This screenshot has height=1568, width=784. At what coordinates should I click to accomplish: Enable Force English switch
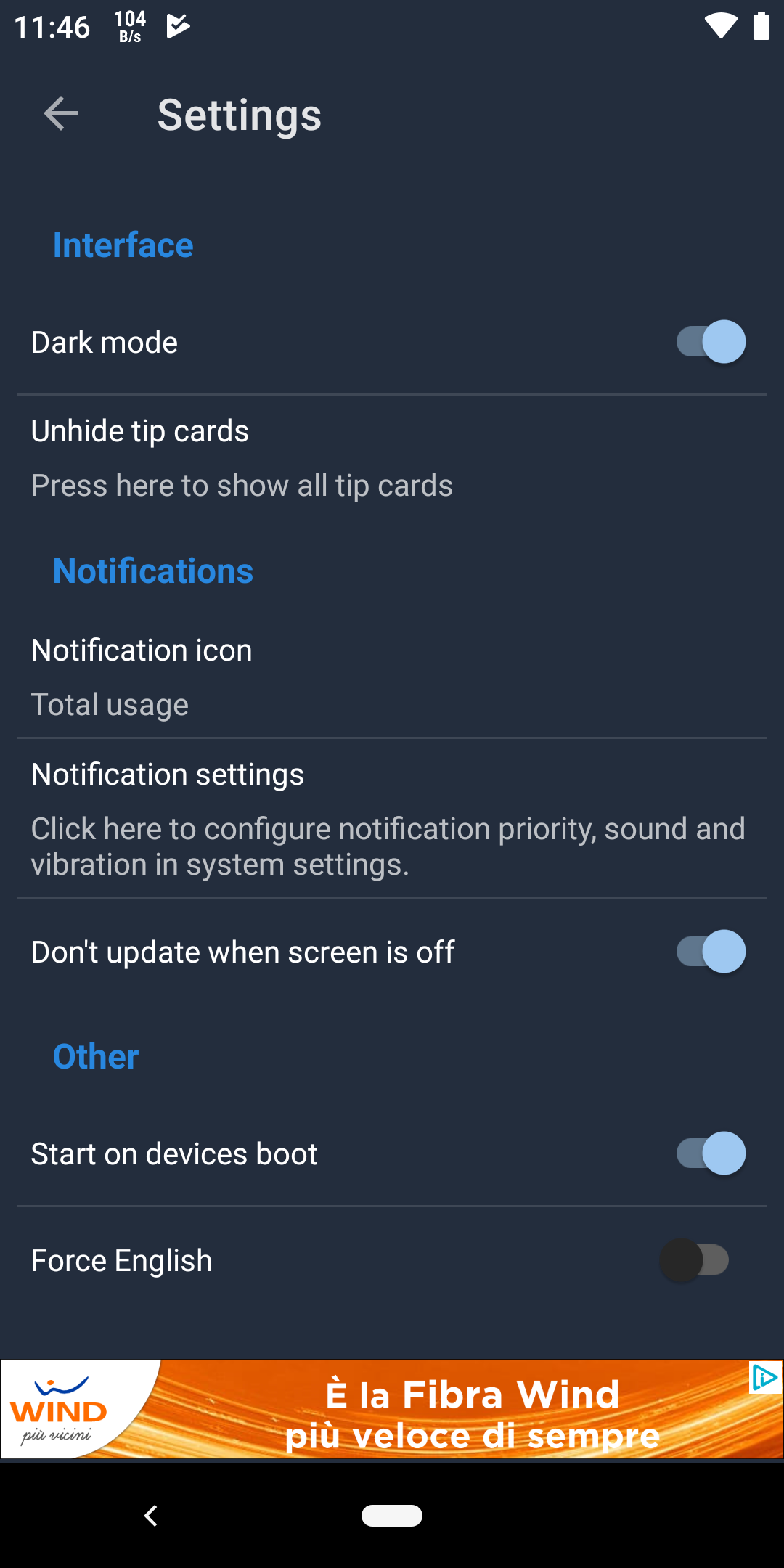click(x=695, y=1260)
